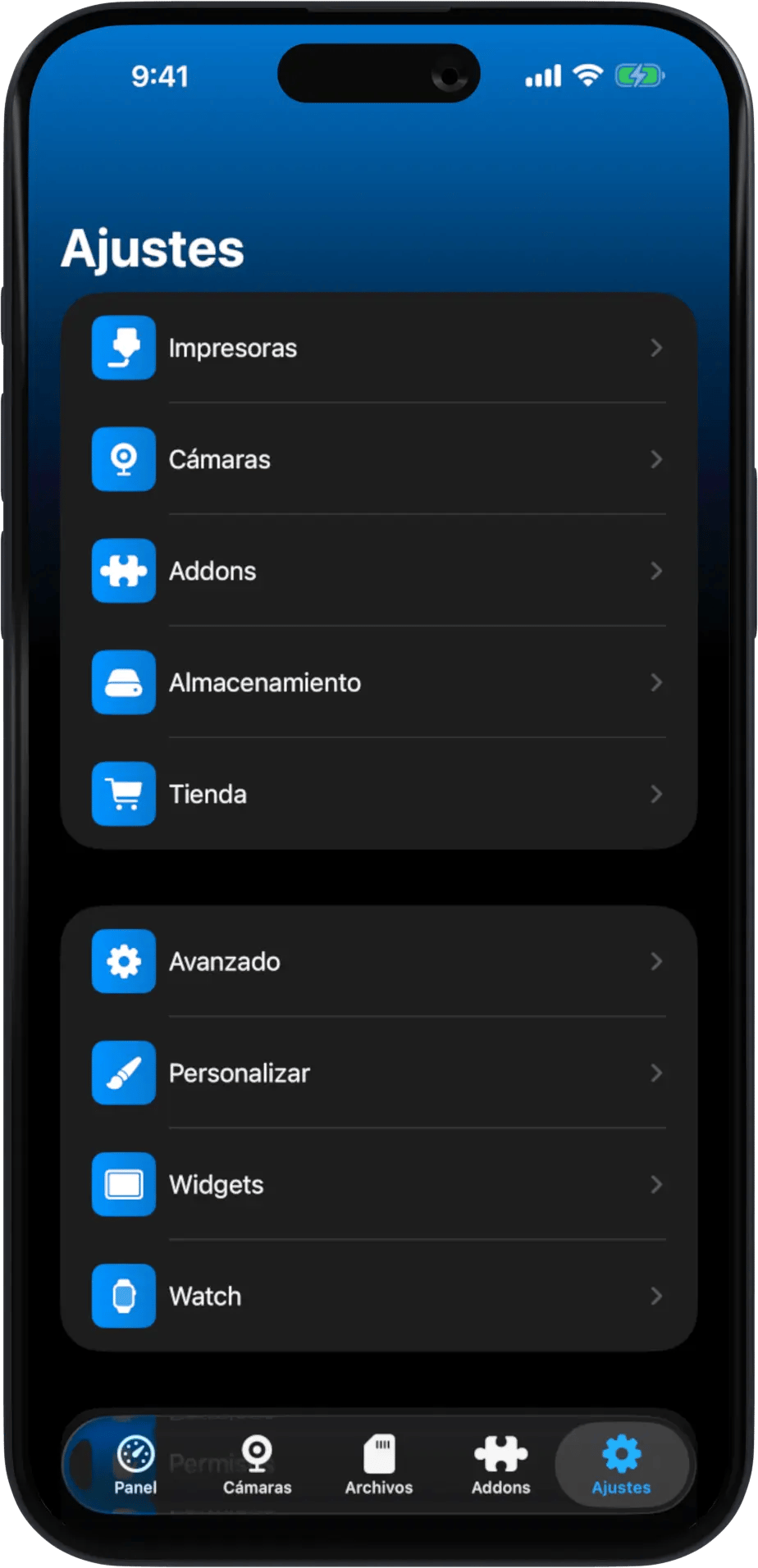Tap the Personalizar paintbrush icon
The height and width of the screenshot is (1568, 758).
click(x=123, y=1073)
